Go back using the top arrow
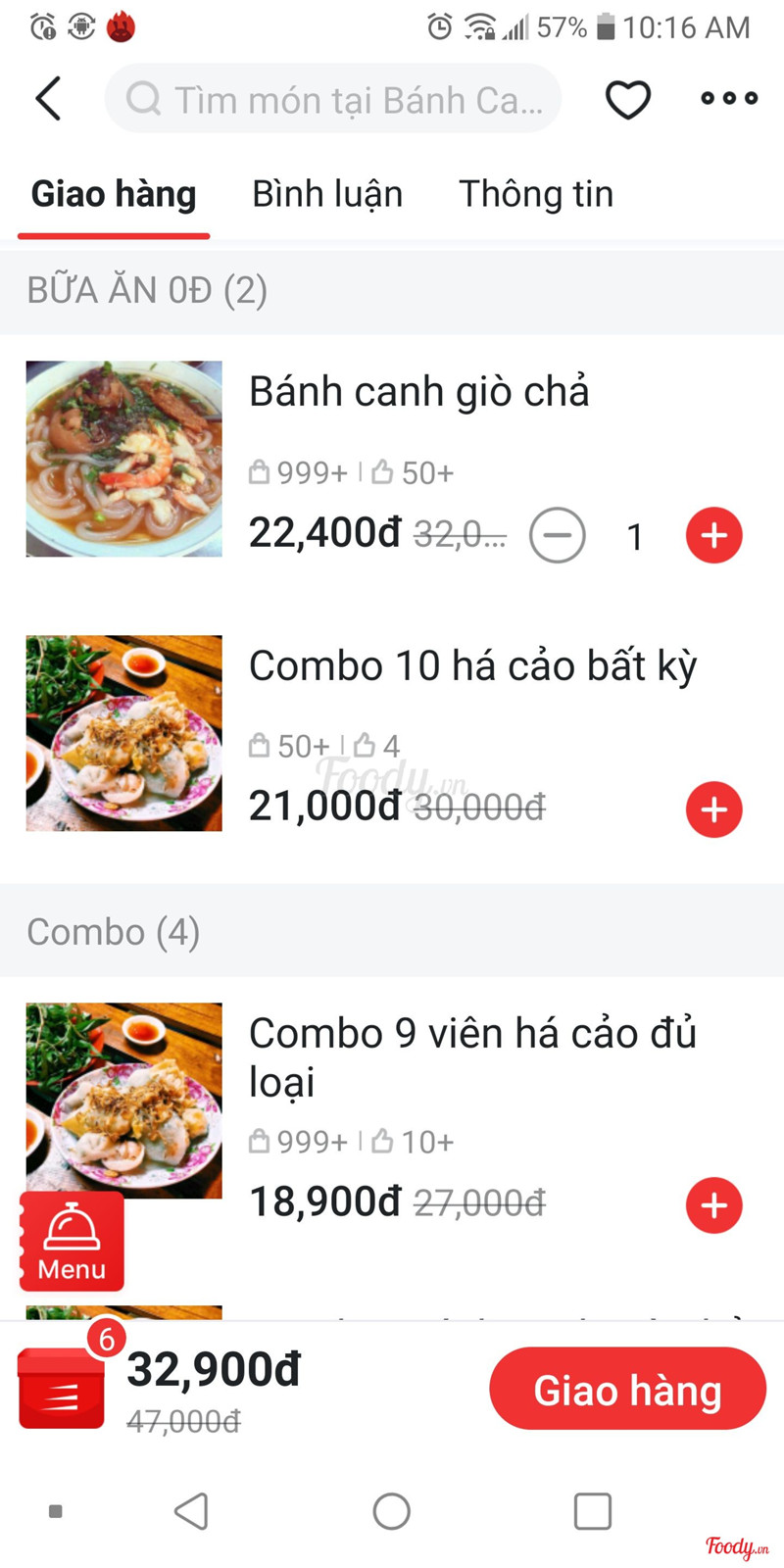The height and width of the screenshot is (1568, 784). point(48,99)
